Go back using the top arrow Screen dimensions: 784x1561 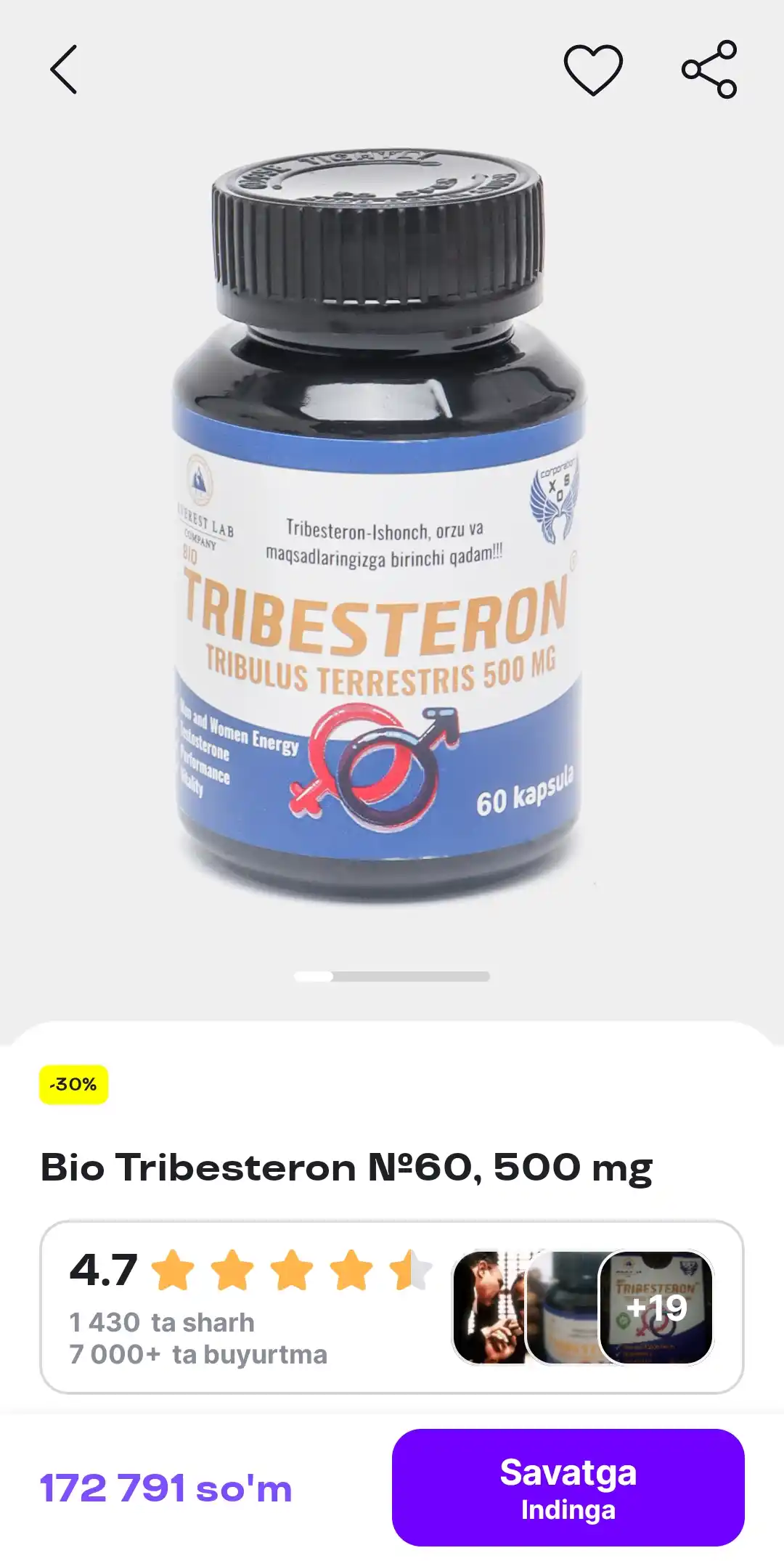[x=63, y=70]
